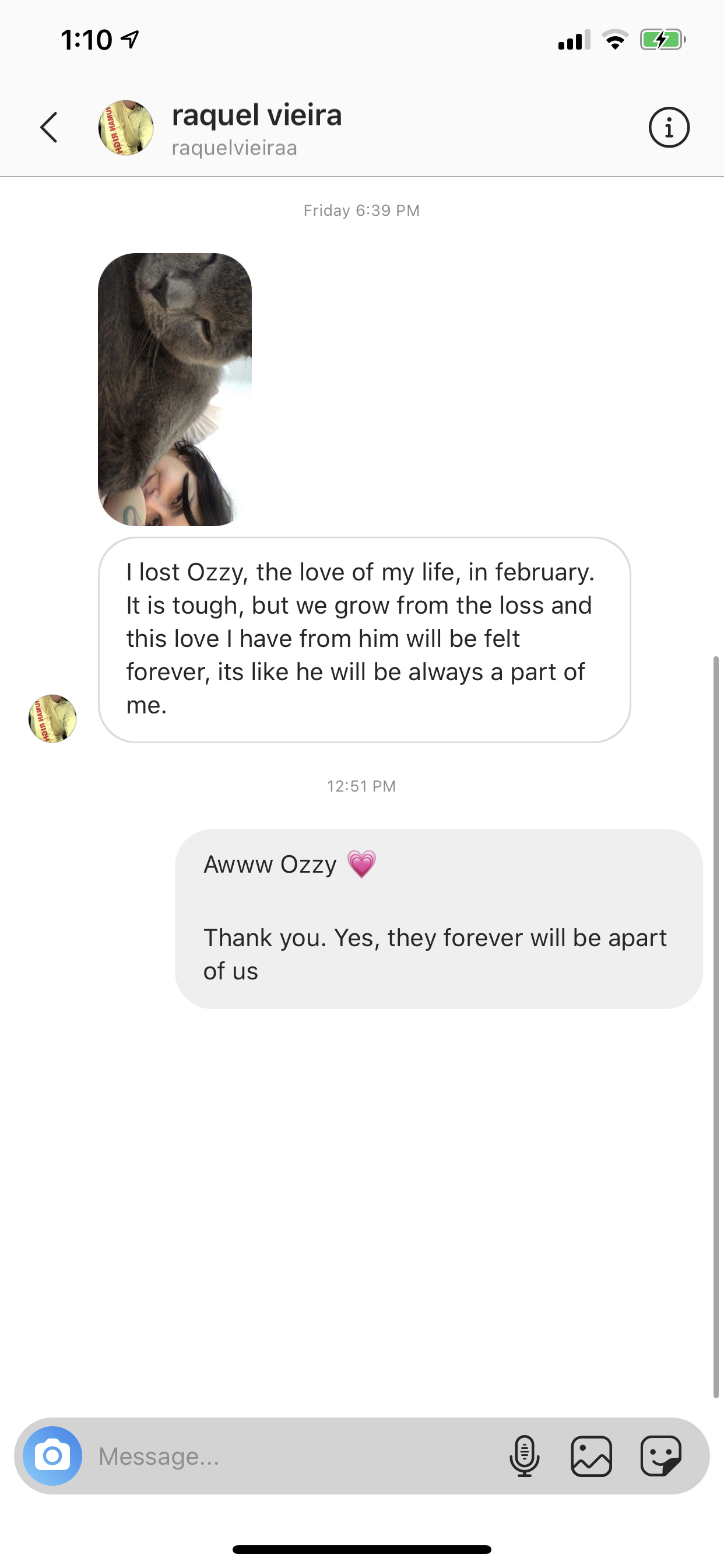
Task: Open conversation details info icon
Action: coord(669,128)
